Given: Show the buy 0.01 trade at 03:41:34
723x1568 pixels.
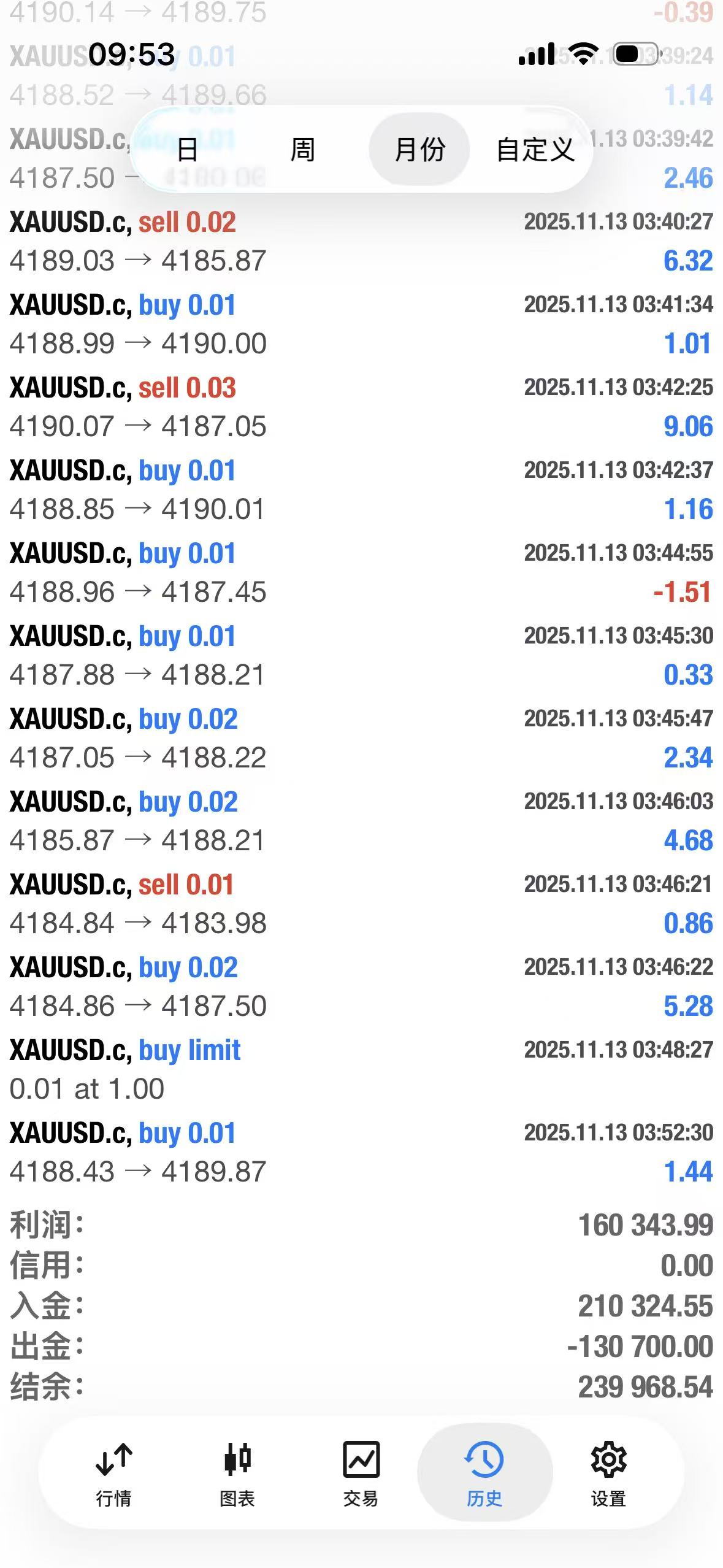Looking at the screenshot, I should pos(361,324).
